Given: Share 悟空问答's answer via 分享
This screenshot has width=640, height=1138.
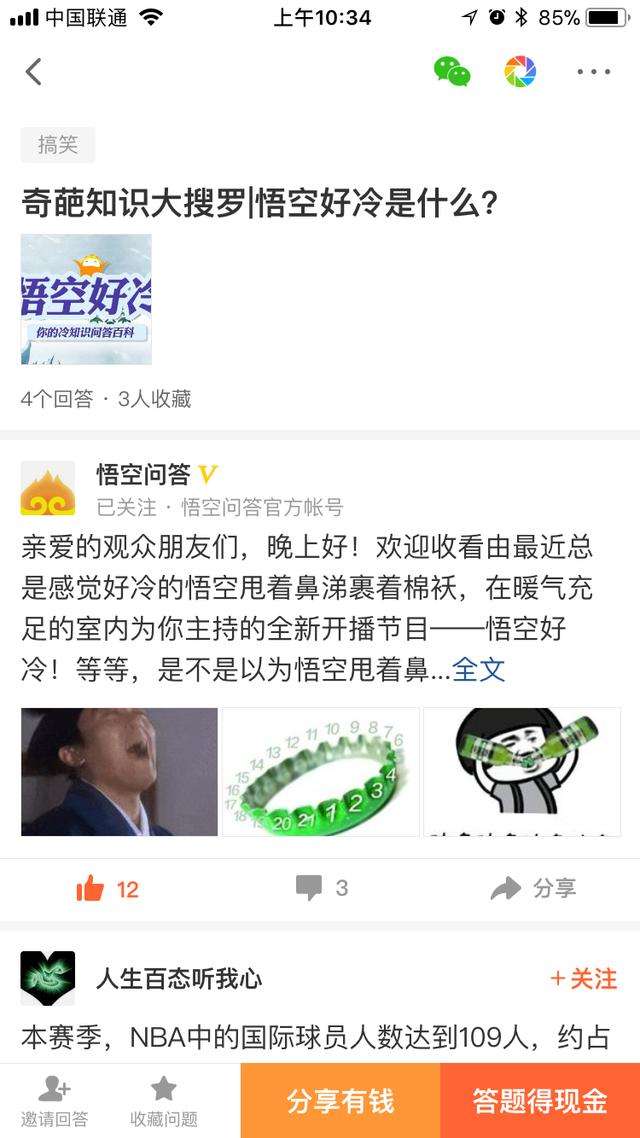Looking at the screenshot, I should (533, 888).
